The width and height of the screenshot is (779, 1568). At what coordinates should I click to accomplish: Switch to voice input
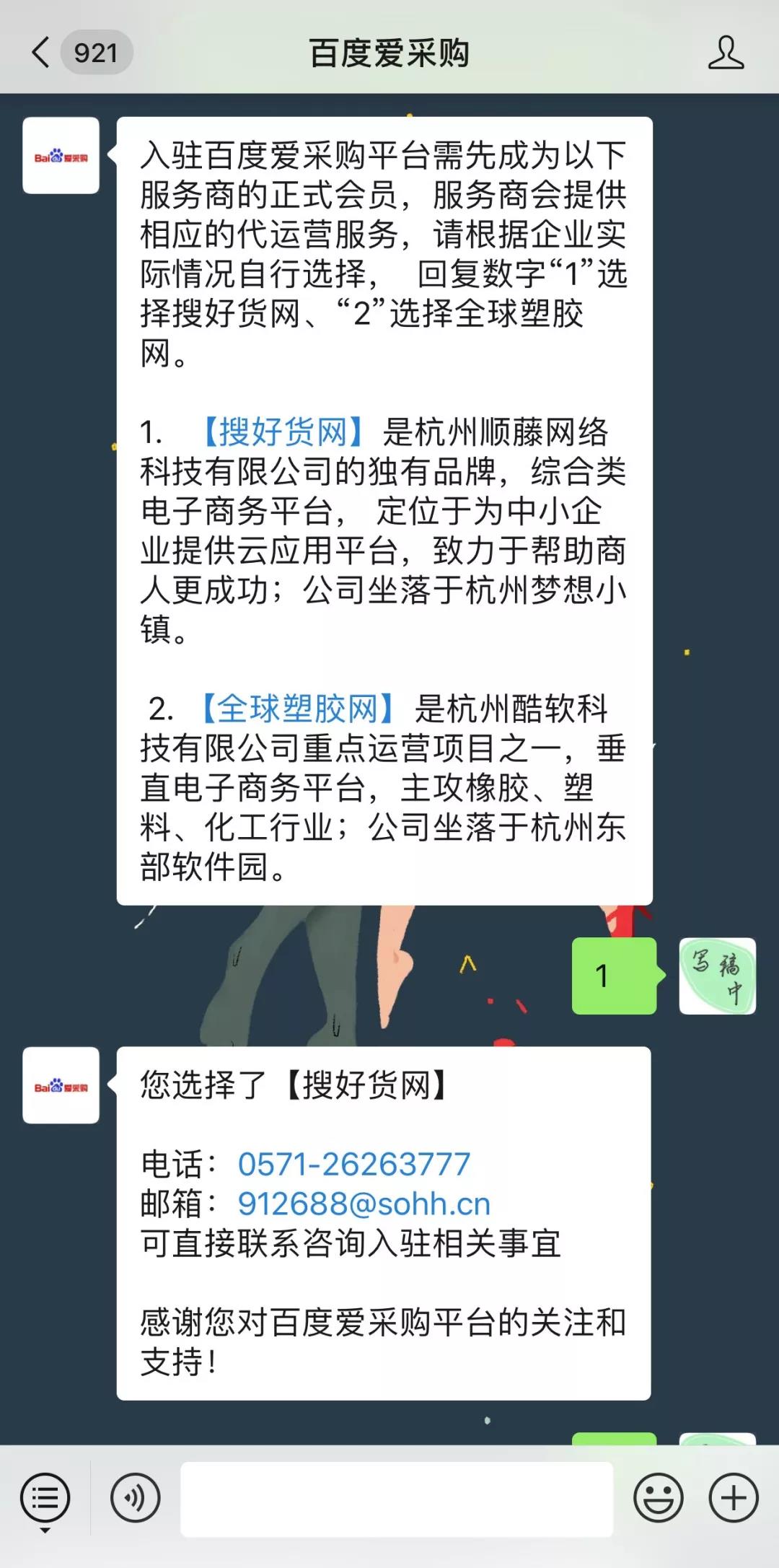(135, 1498)
